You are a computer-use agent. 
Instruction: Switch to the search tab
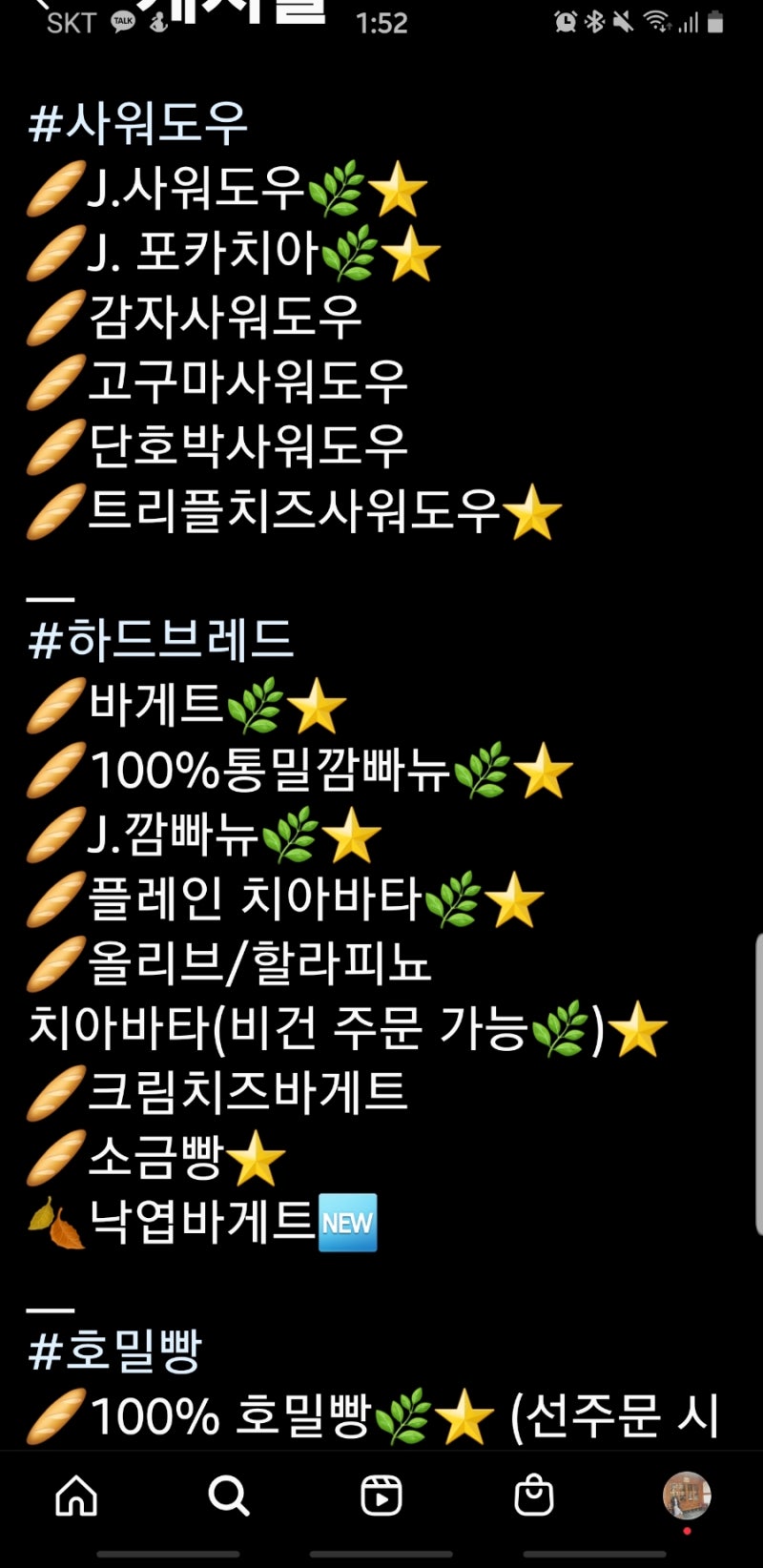point(229,1496)
